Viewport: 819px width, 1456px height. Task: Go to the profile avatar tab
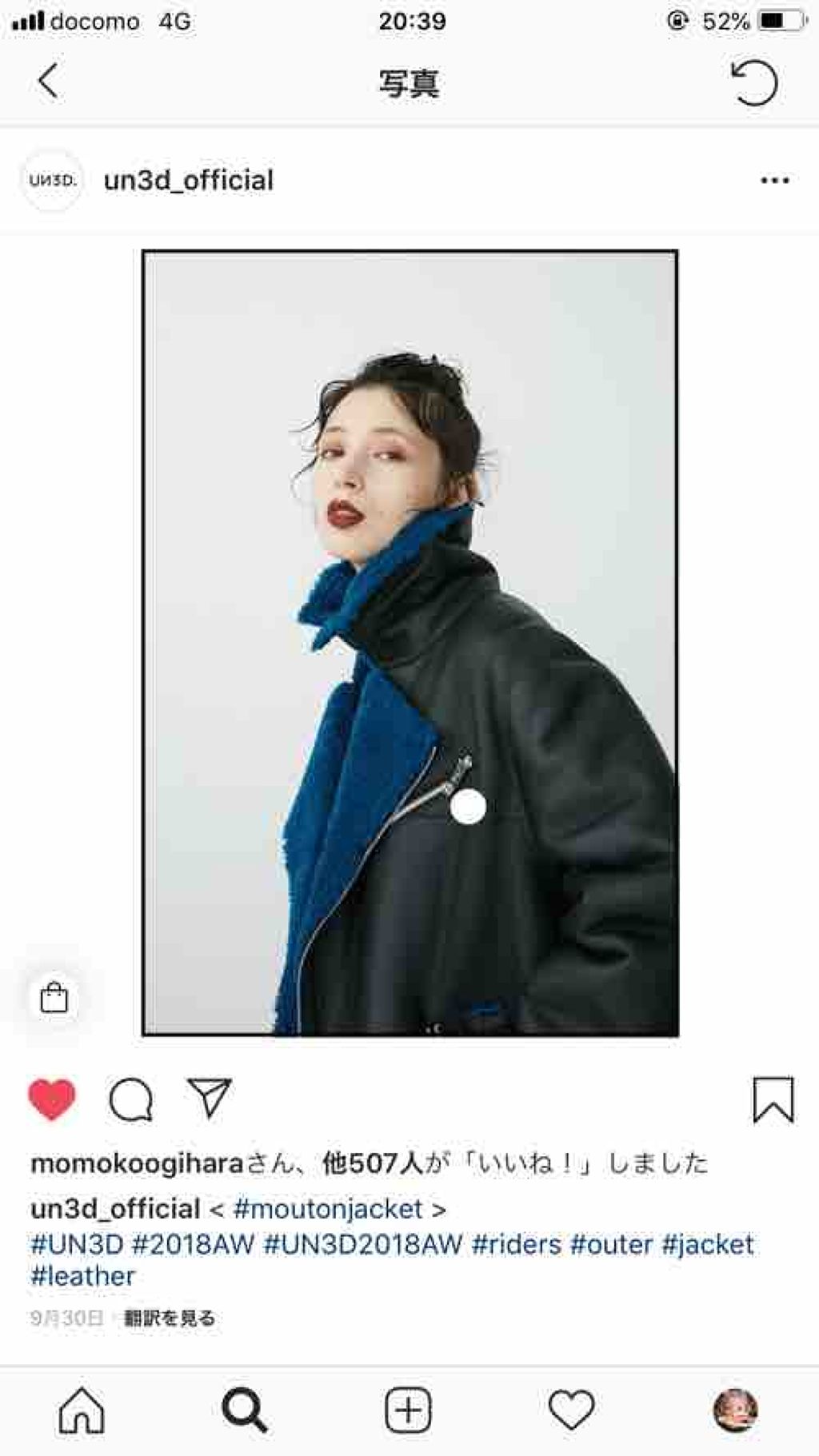734,1410
